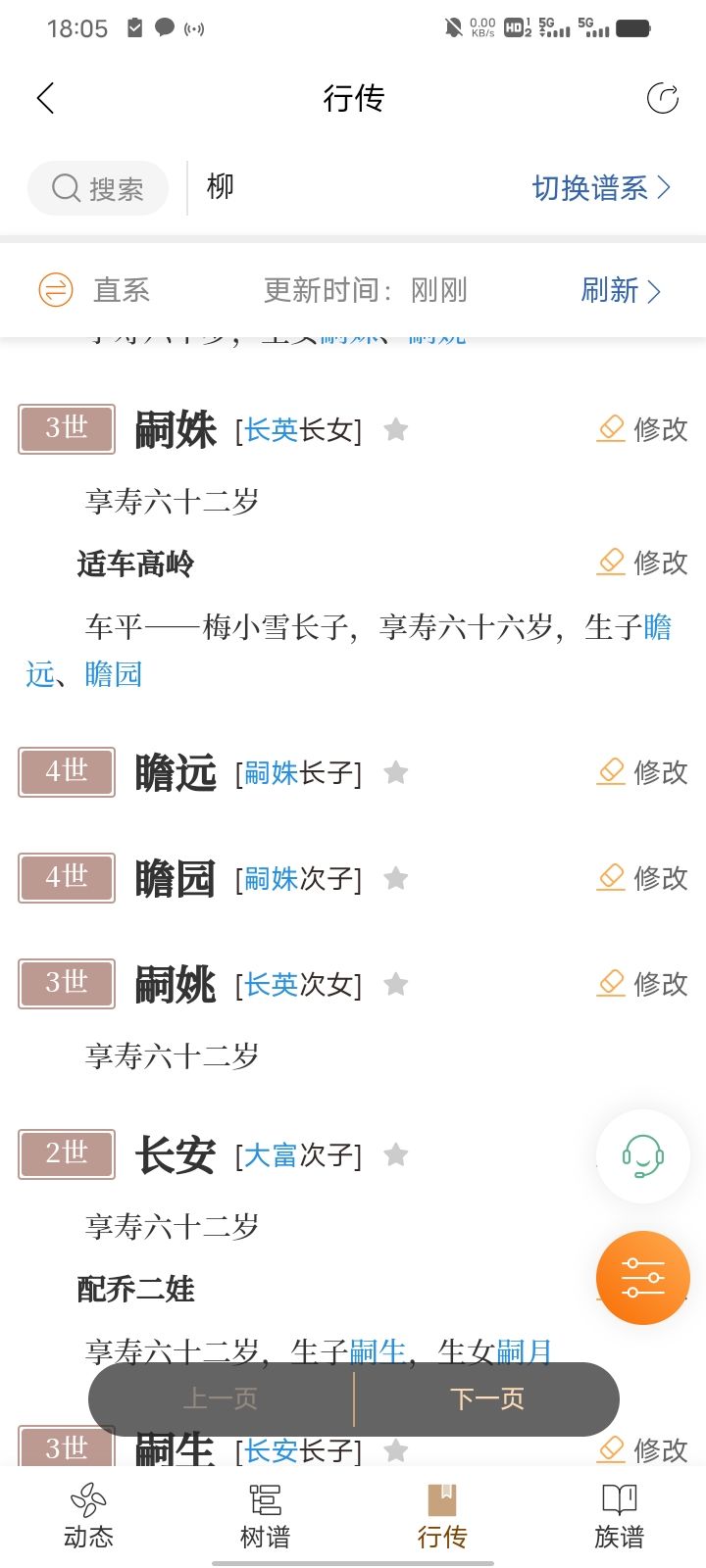Image resolution: width=706 pixels, height=1568 pixels.
Task: Switch to the 树谱 tab
Action: point(265,1517)
